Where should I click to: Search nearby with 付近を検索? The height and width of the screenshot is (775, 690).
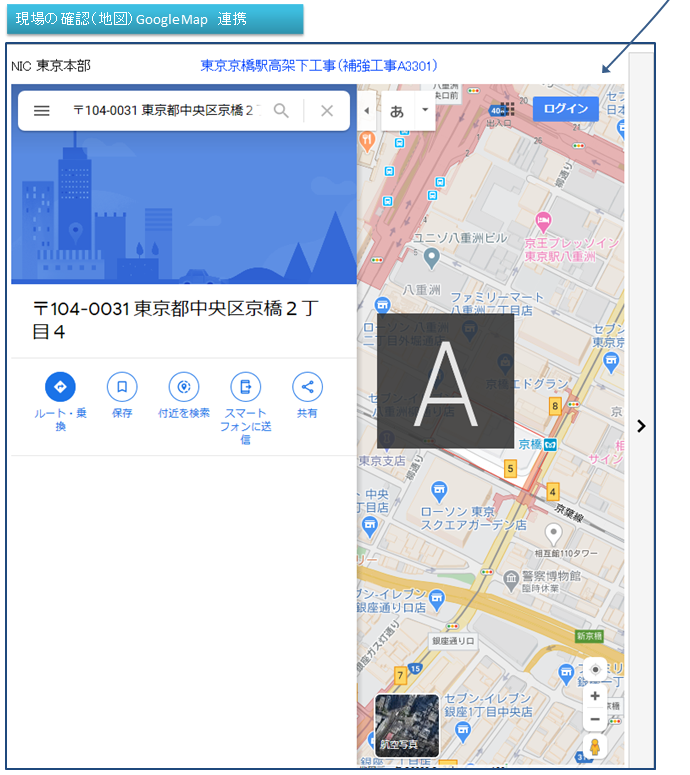tap(184, 387)
